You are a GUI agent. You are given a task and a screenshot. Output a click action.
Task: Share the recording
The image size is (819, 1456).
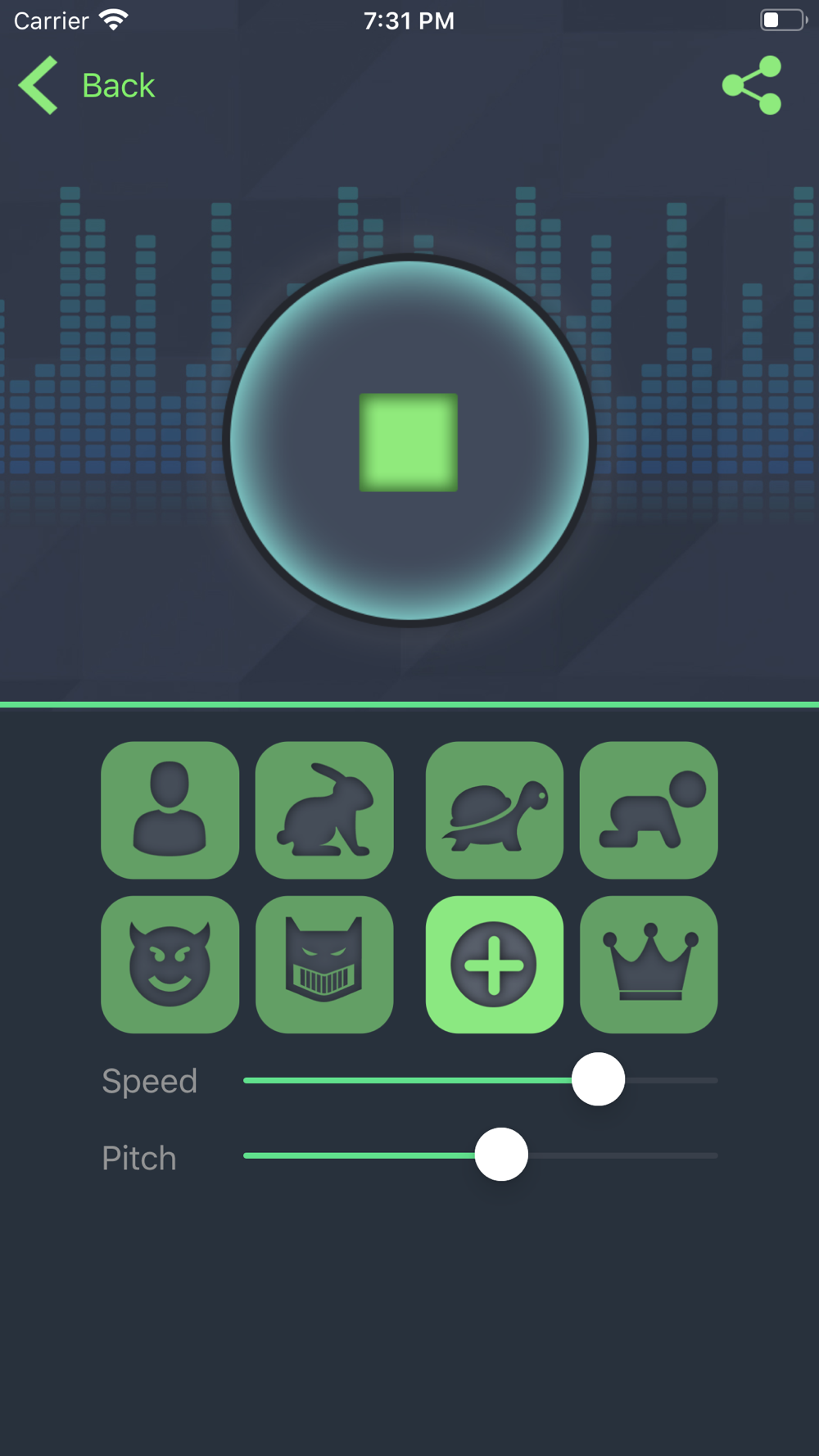click(752, 85)
